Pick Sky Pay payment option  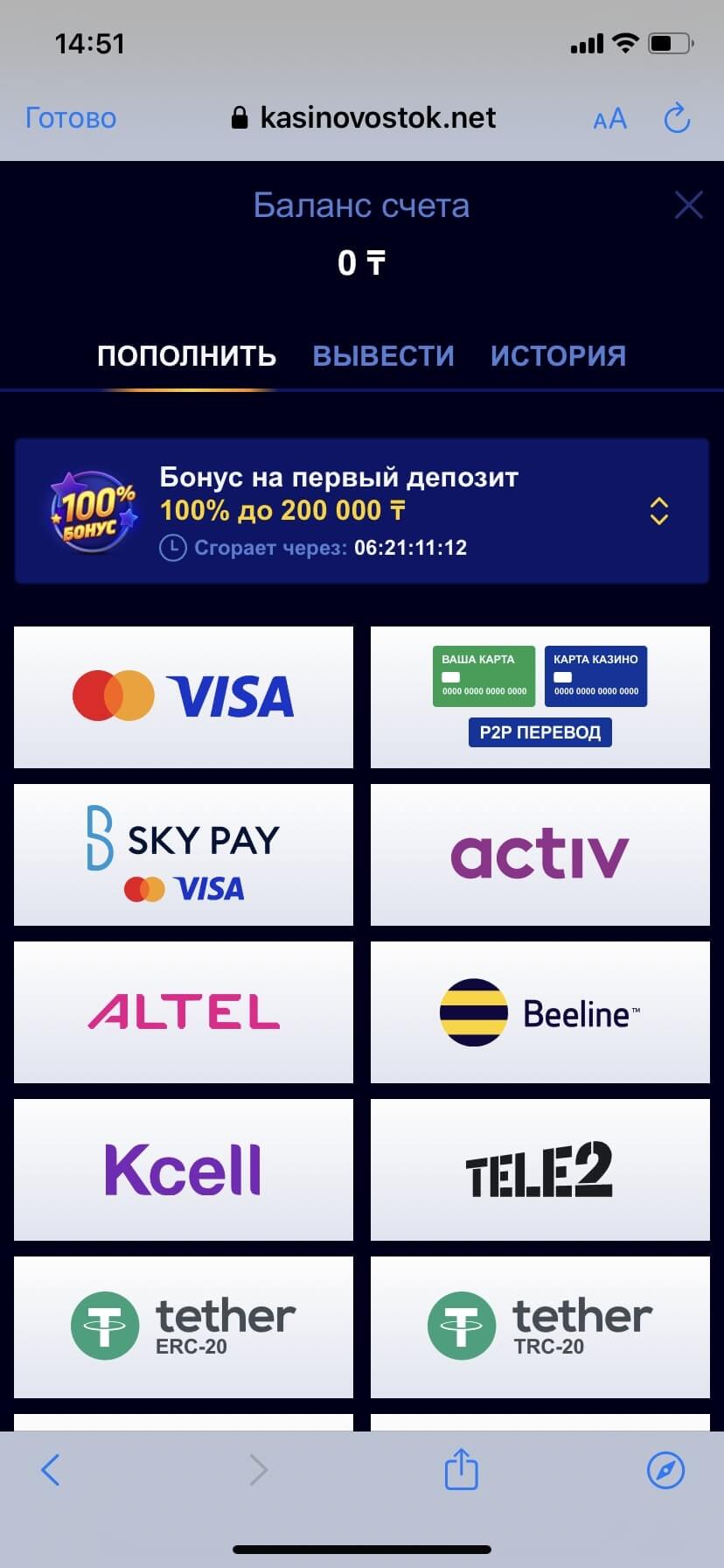[x=184, y=854]
